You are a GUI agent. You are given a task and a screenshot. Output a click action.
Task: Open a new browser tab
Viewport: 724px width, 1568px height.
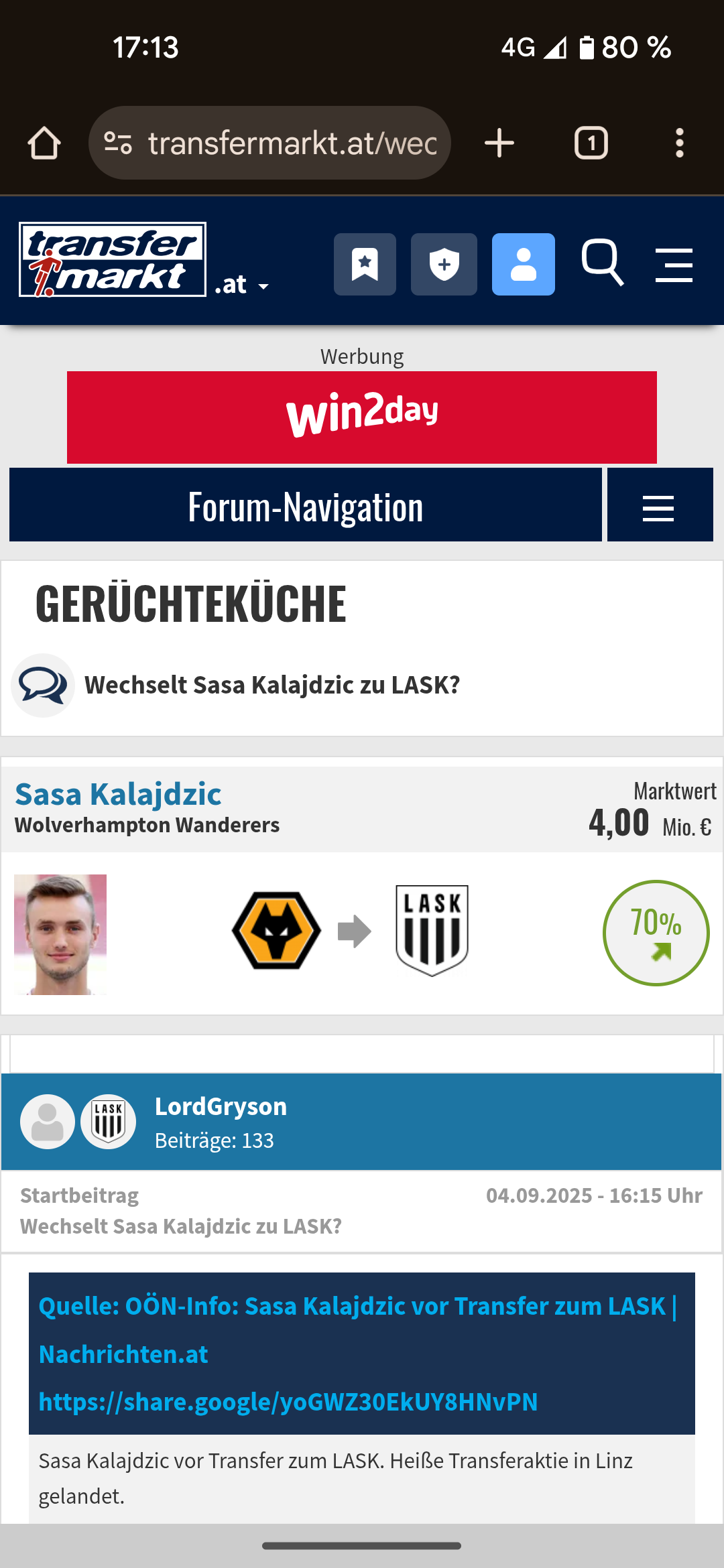click(x=499, y=143)
